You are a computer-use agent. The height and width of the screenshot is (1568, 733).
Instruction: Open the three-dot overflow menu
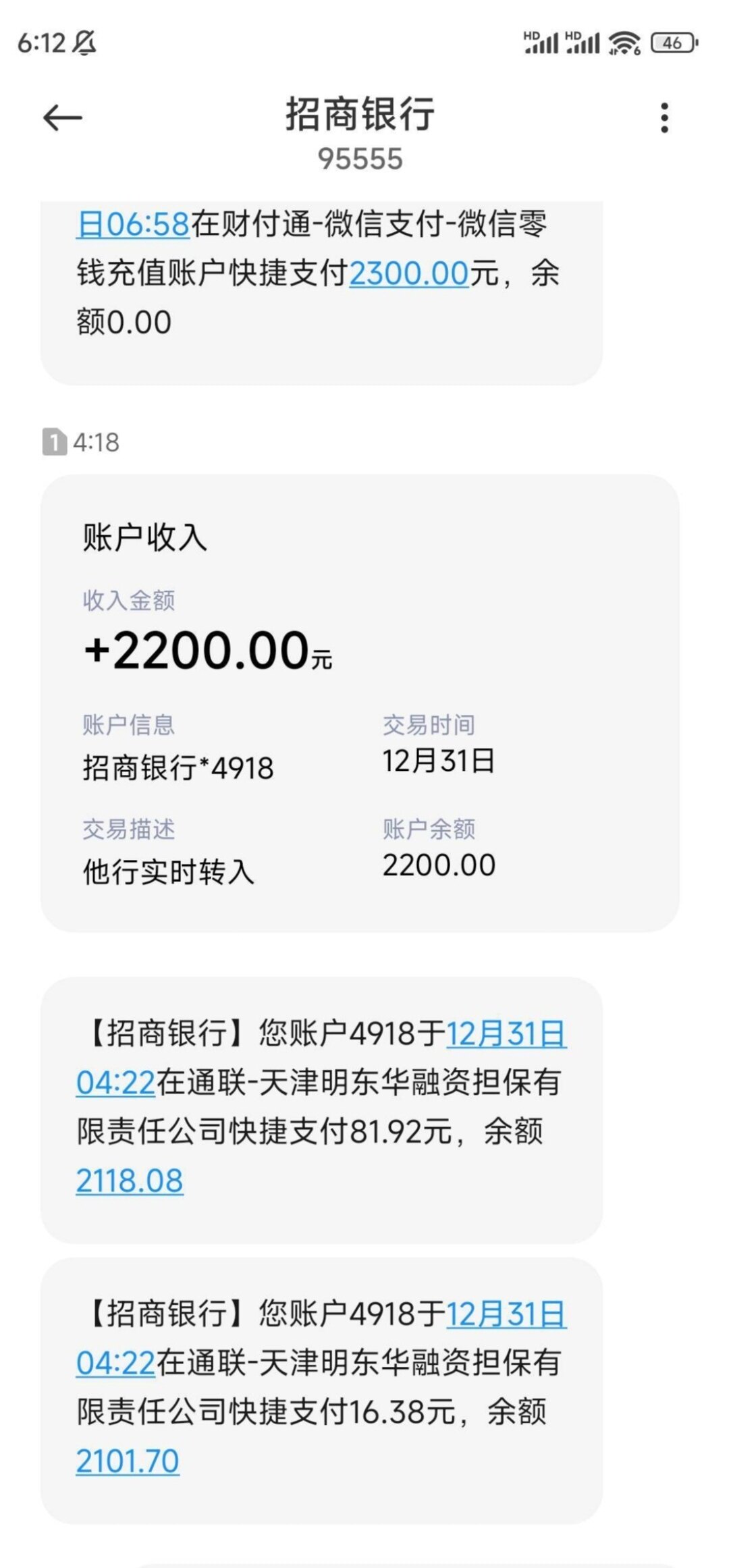click(664, 118)
